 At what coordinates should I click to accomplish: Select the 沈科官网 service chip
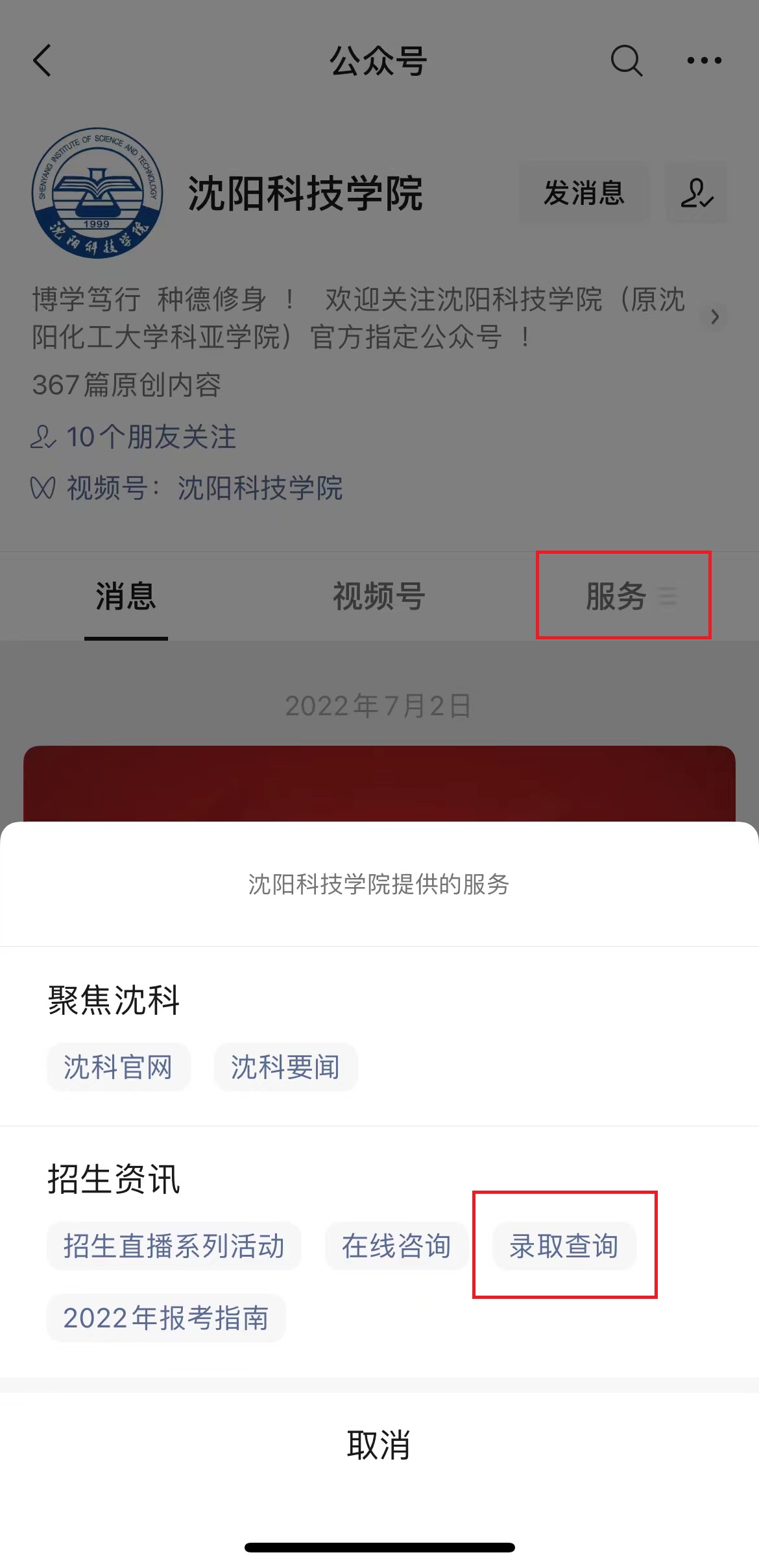[118, 1067]
